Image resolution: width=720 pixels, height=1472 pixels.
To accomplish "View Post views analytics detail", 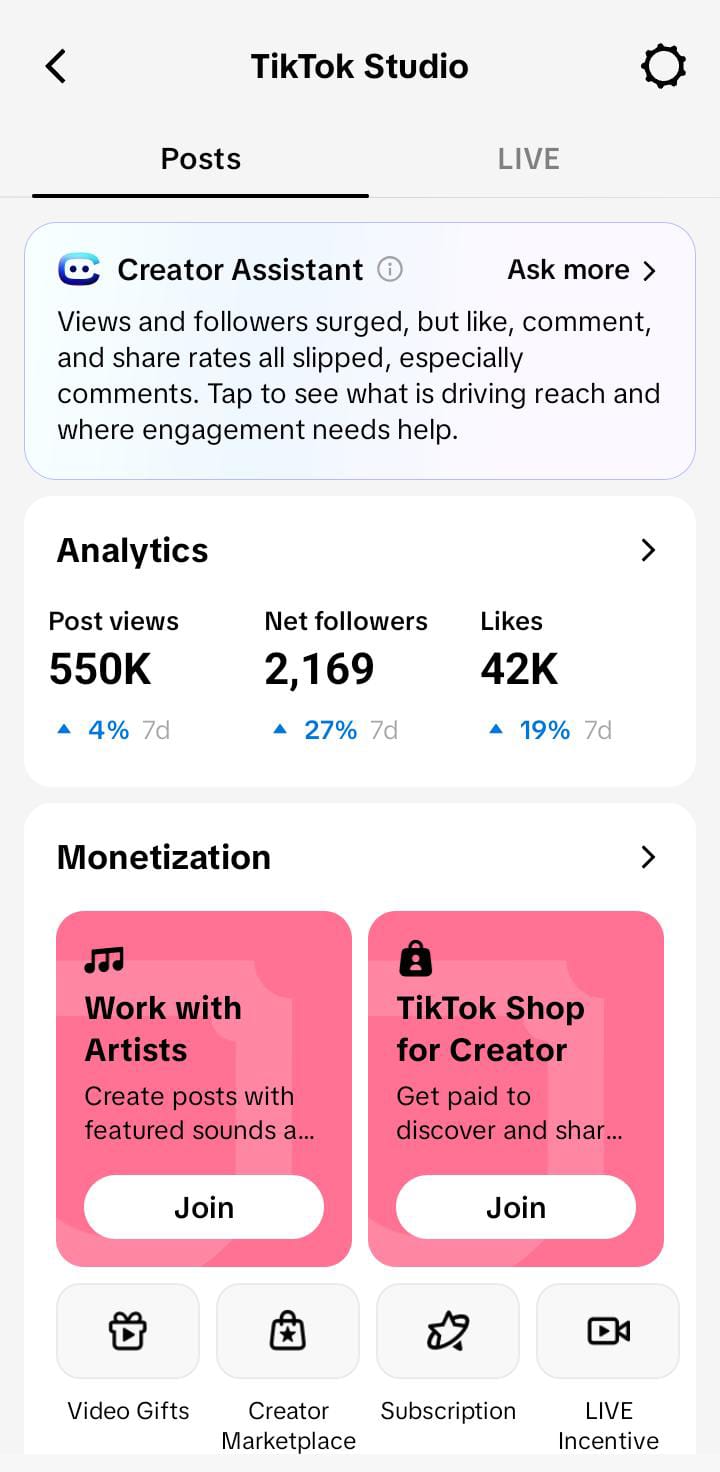I will tap(114, 675).
